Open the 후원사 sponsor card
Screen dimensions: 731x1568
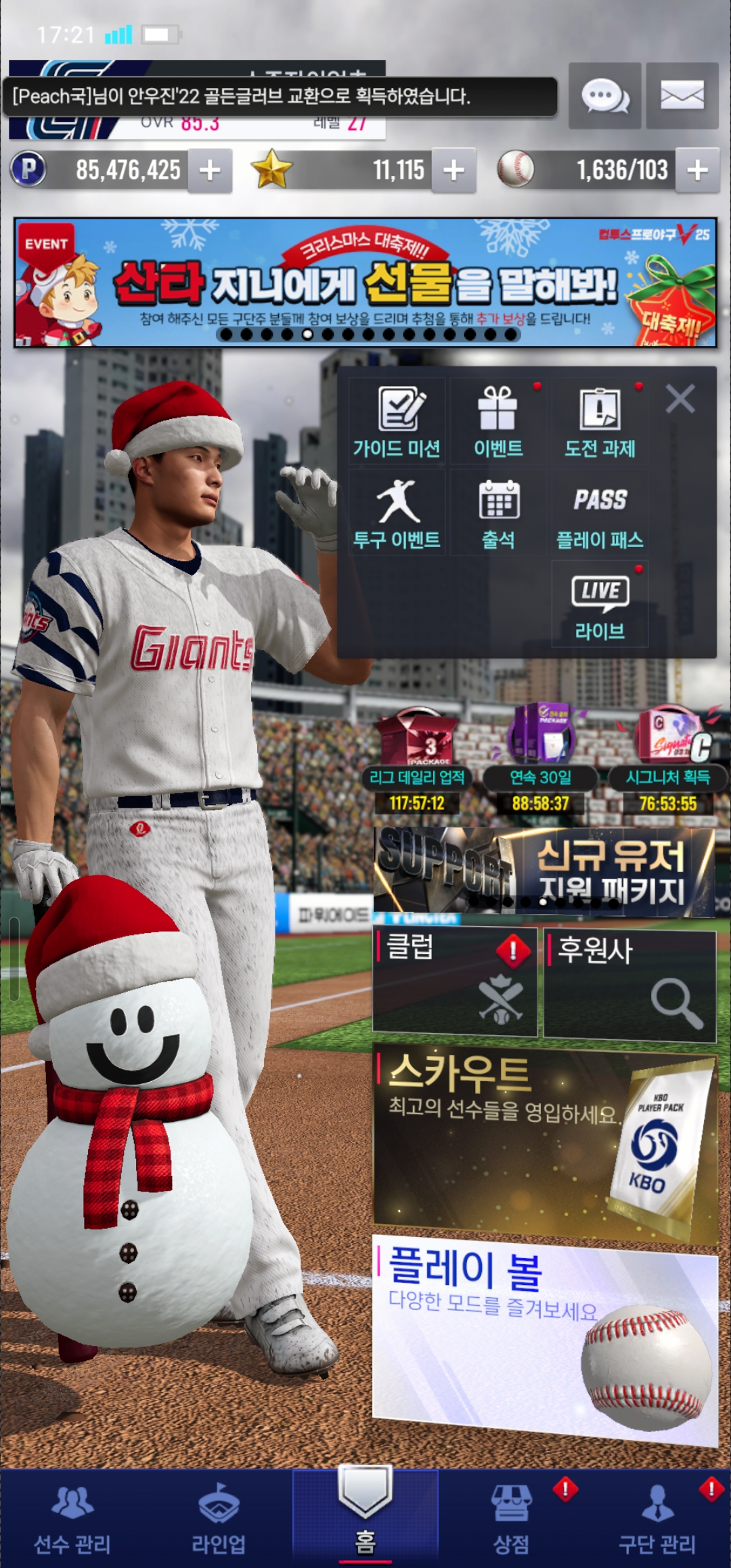(629, 984)
